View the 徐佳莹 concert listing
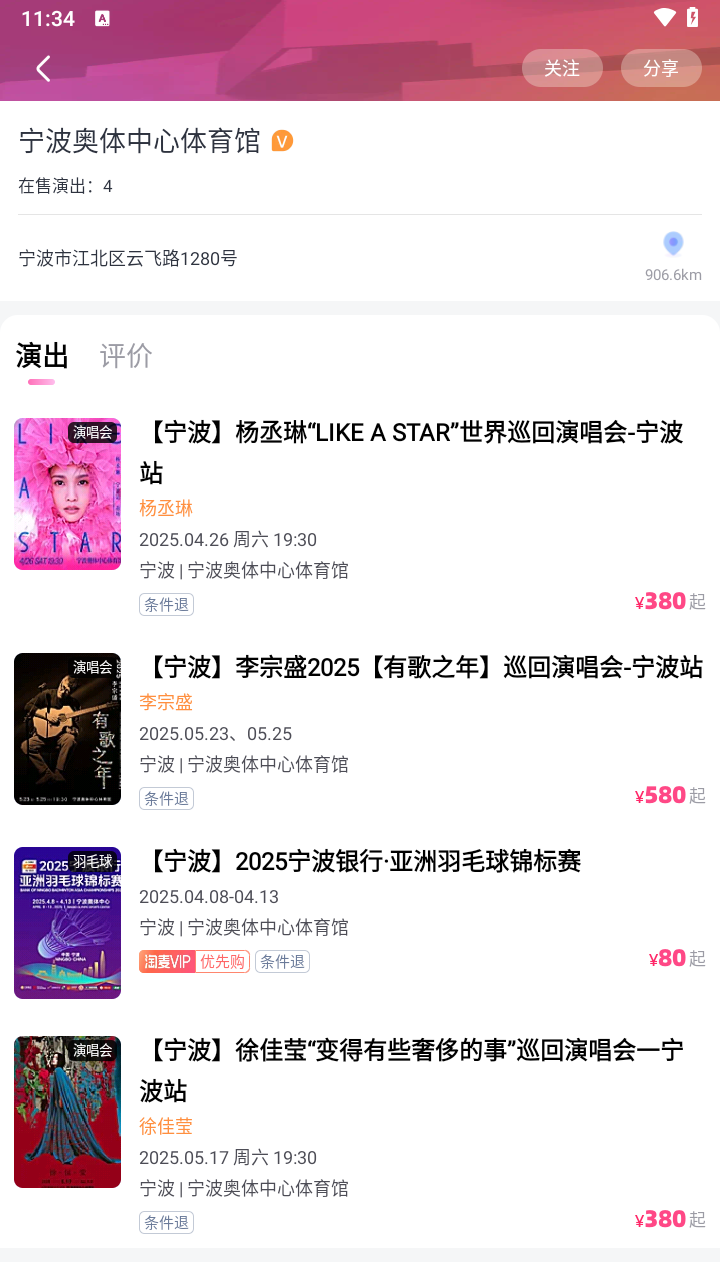The height and width of the screenshot is (1280, 720). (410, 1070)
